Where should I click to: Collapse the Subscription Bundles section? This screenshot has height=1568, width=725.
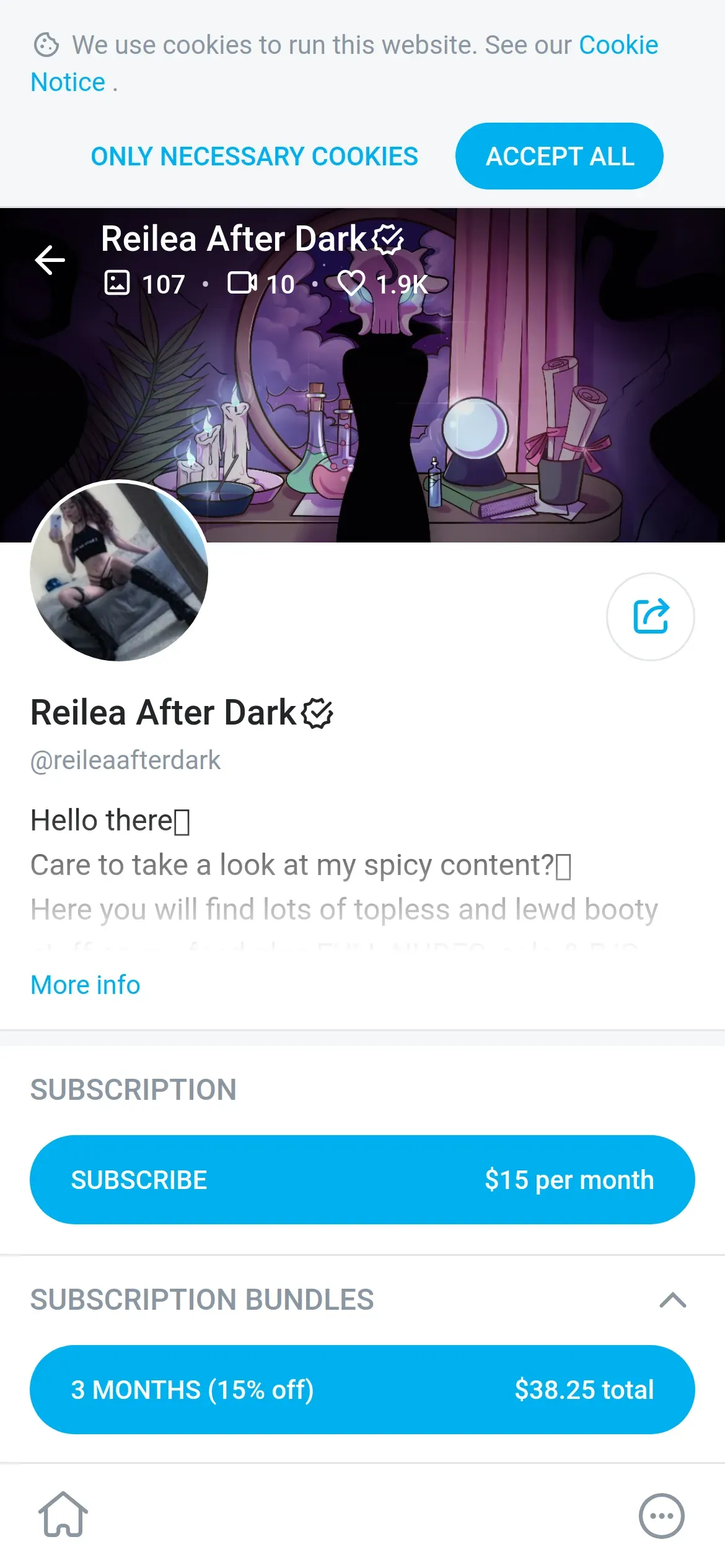coord(672,1300)
